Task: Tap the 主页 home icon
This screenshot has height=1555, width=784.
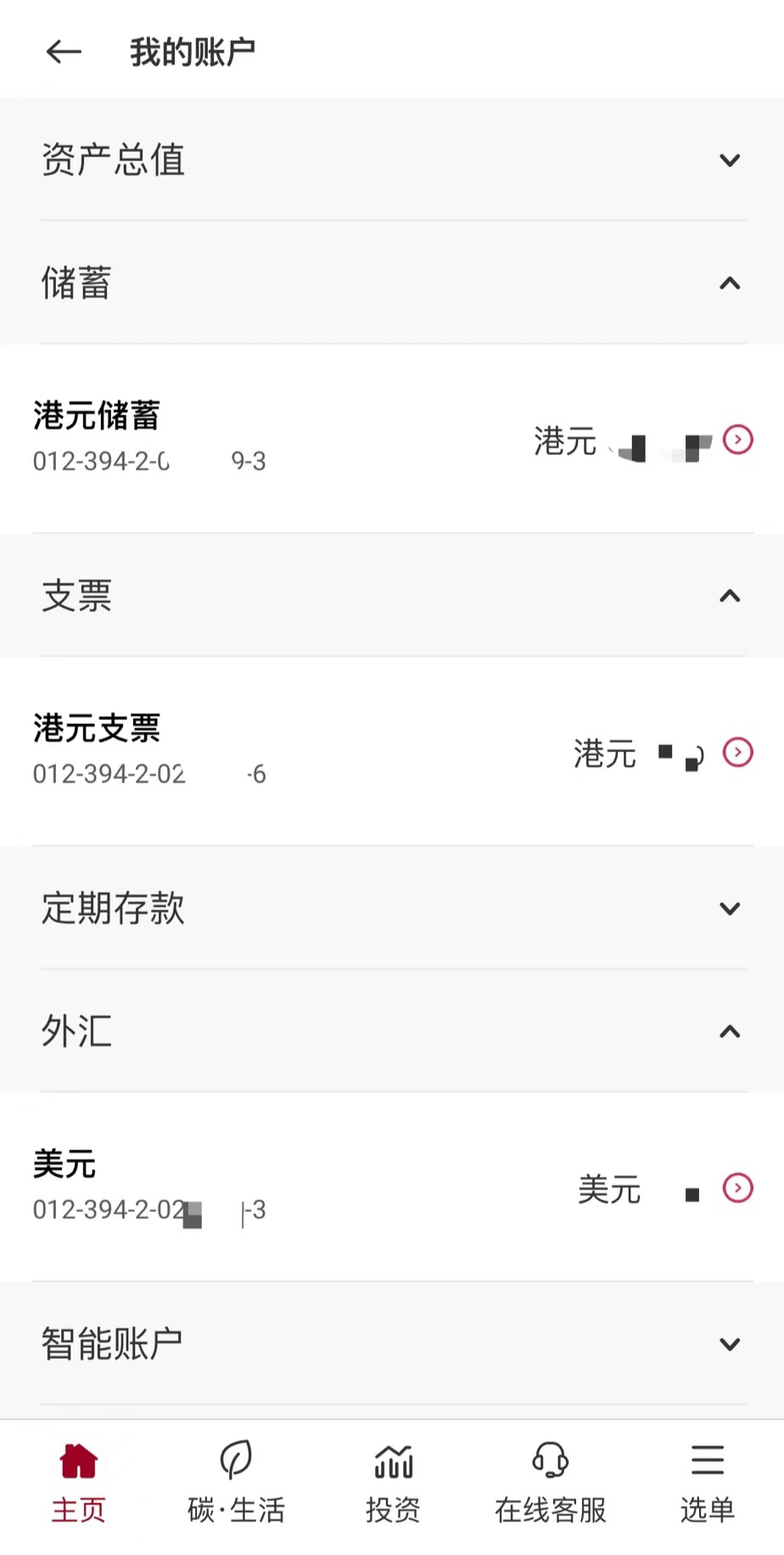Action: coord(78,1462)
